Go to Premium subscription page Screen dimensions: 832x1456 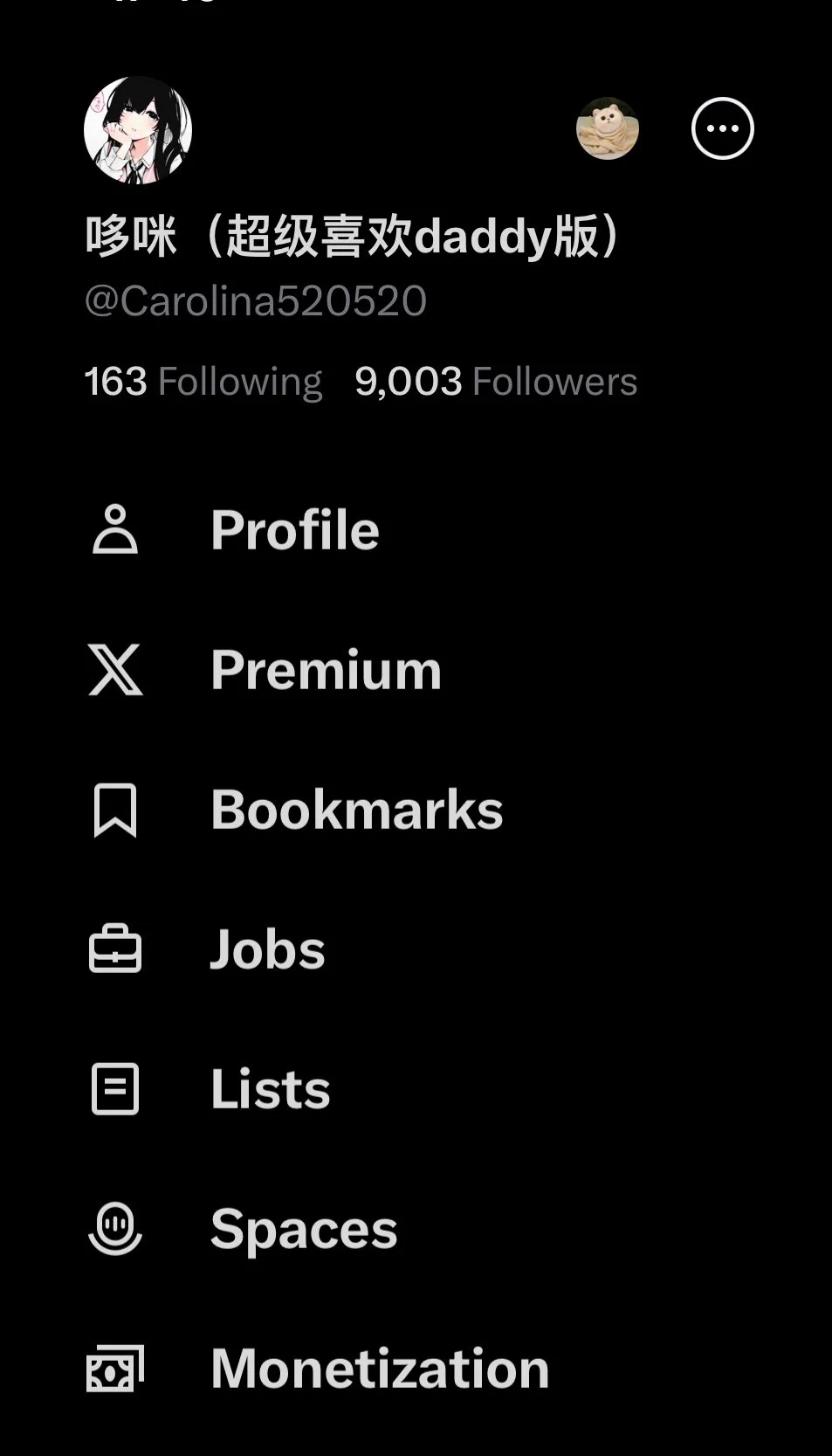coord(326,670)
